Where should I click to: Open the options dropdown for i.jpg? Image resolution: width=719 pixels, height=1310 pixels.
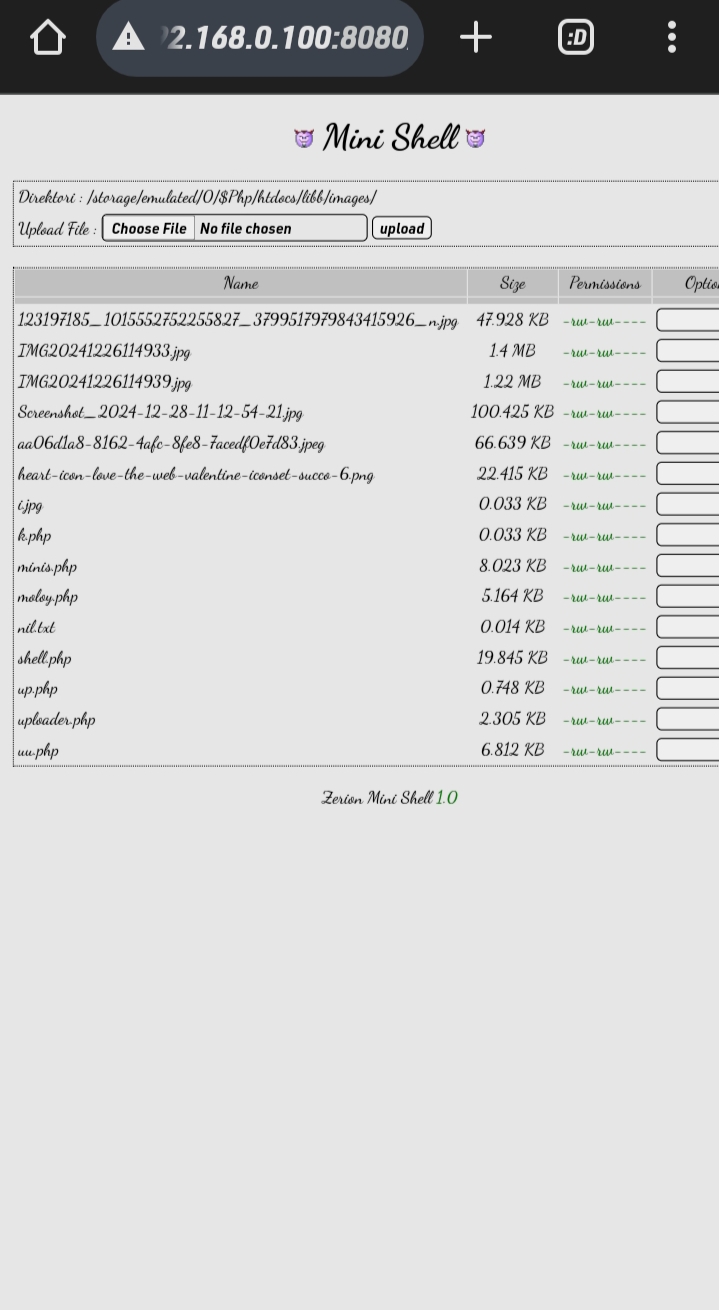tap(688, 504)
